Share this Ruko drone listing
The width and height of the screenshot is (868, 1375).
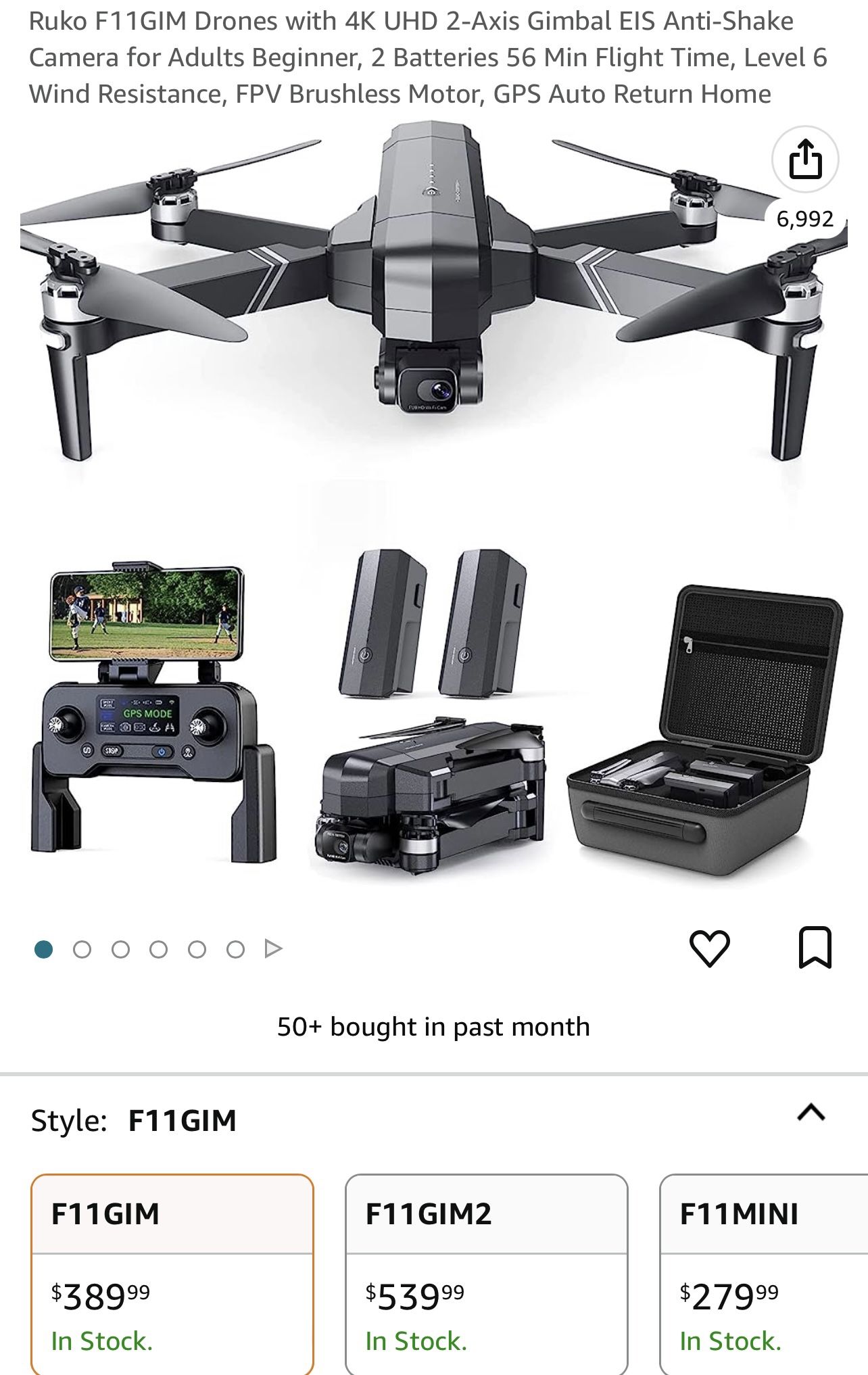804,160
